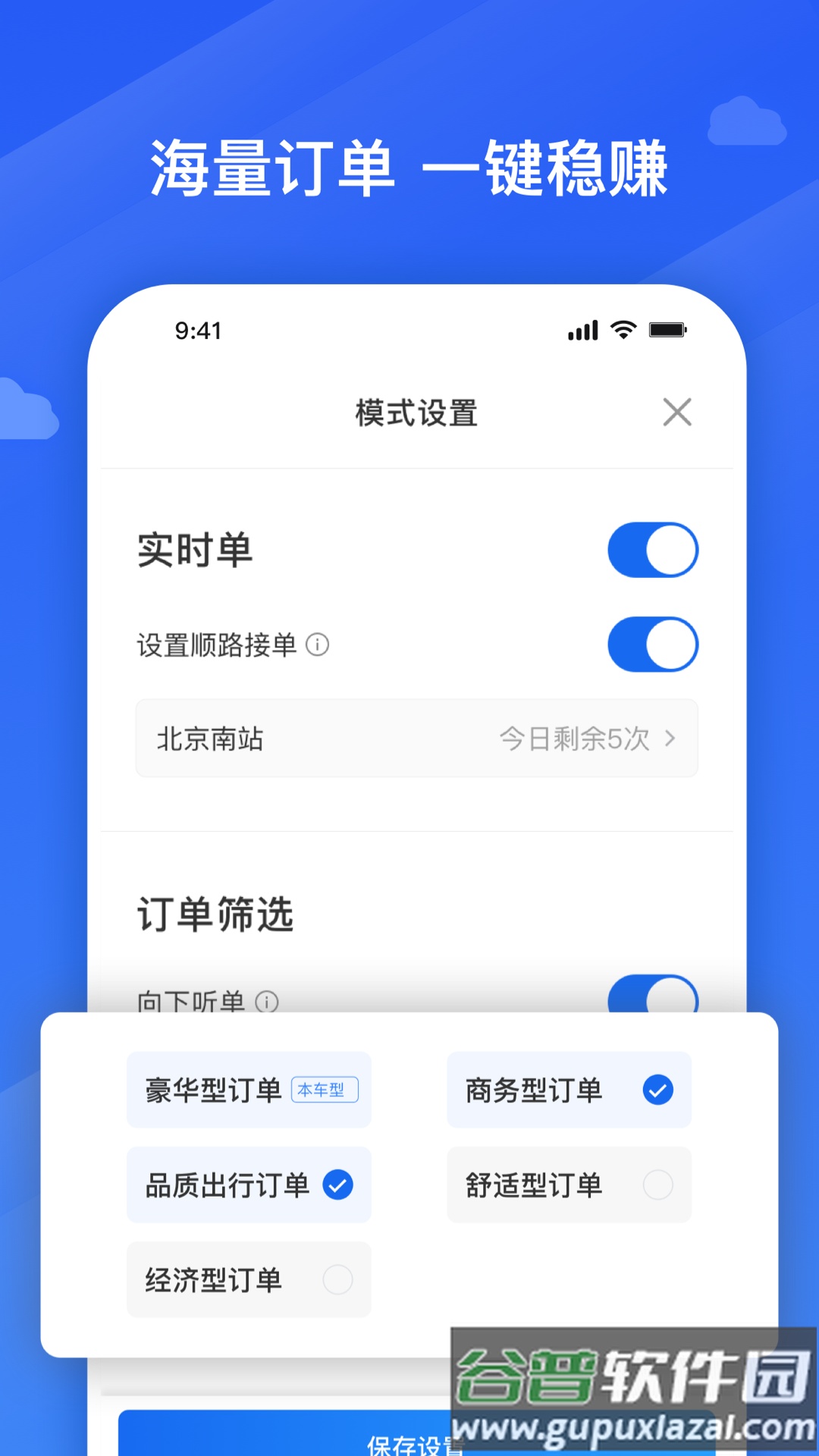Tap the checkmark on 商务型订单
This screenshot has height=1456, width=819.
pyautogui.click(x=659, y=1090)
